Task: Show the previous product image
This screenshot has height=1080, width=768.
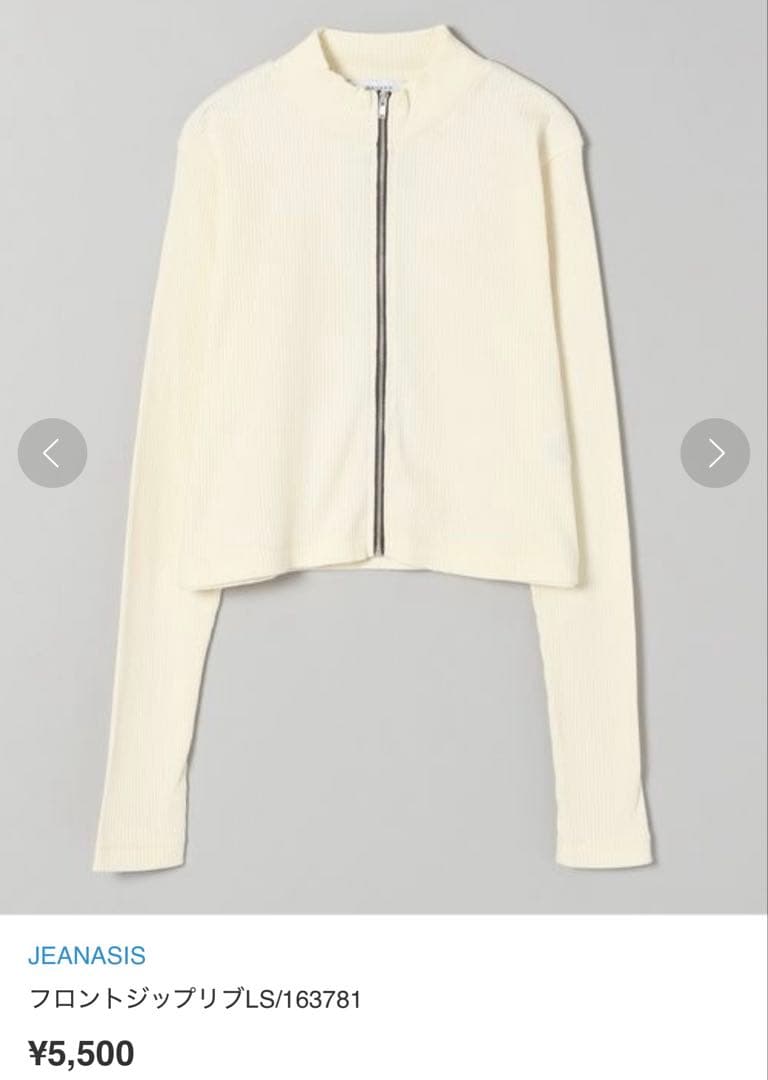Action: click(x=52, y=453)
